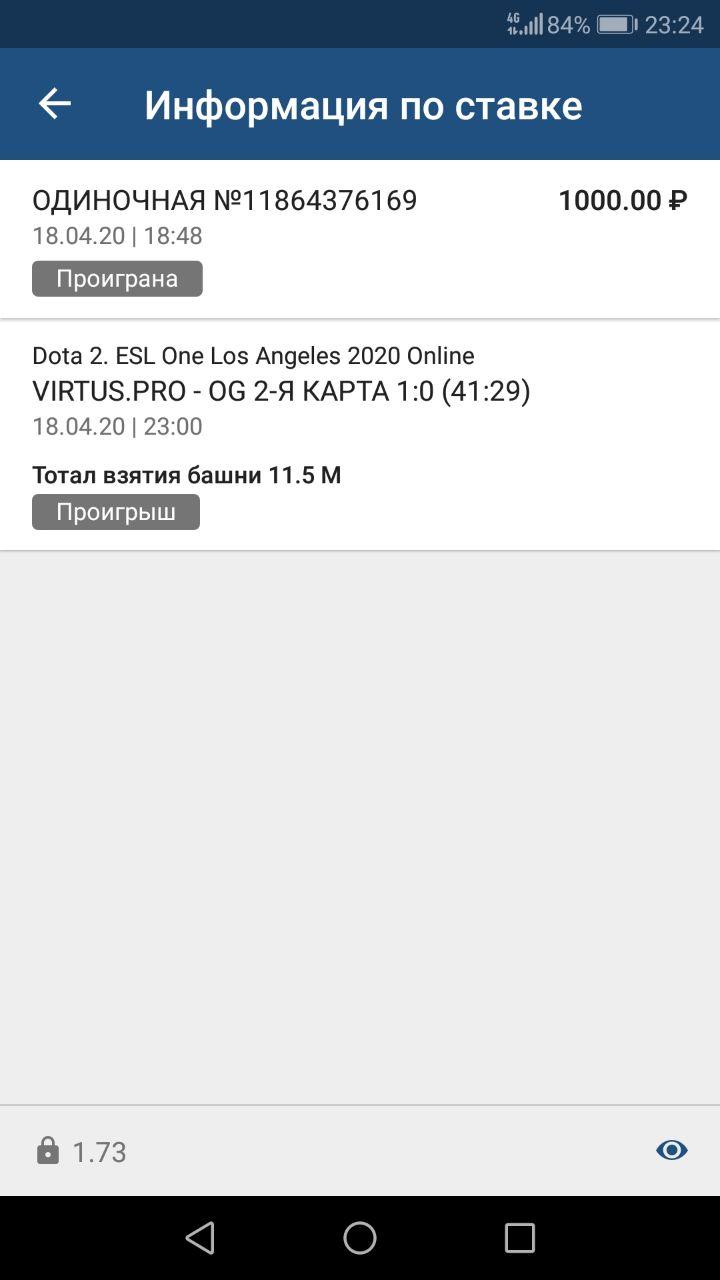The width and height of the screenshot is (720, 1280).
Task: Open the system recent apps view
Action: [x=520, y=1238]
